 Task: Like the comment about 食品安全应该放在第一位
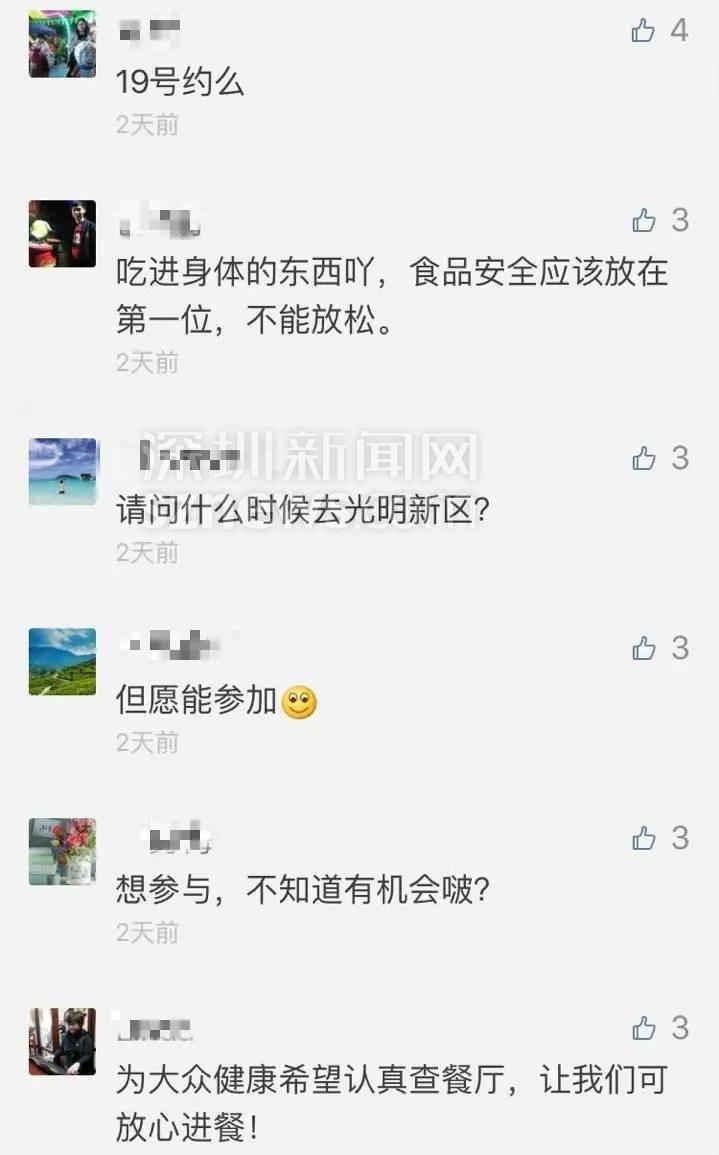click(x=643, y=220)
